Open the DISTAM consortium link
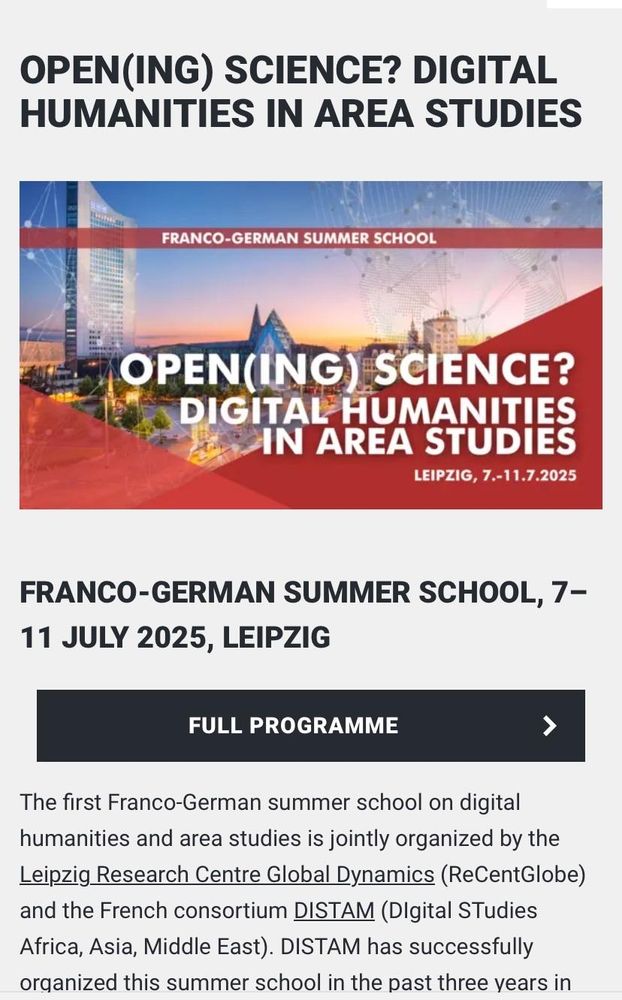 (334, 910)
